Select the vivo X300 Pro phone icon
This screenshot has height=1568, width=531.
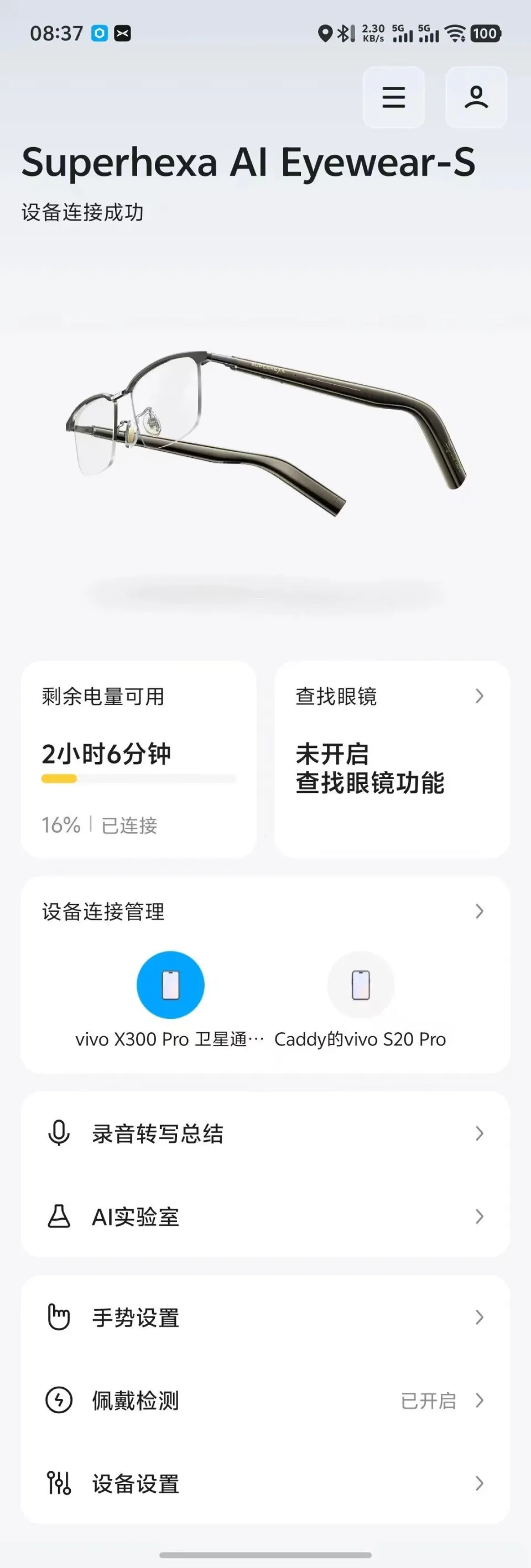[x=170, y=985]
